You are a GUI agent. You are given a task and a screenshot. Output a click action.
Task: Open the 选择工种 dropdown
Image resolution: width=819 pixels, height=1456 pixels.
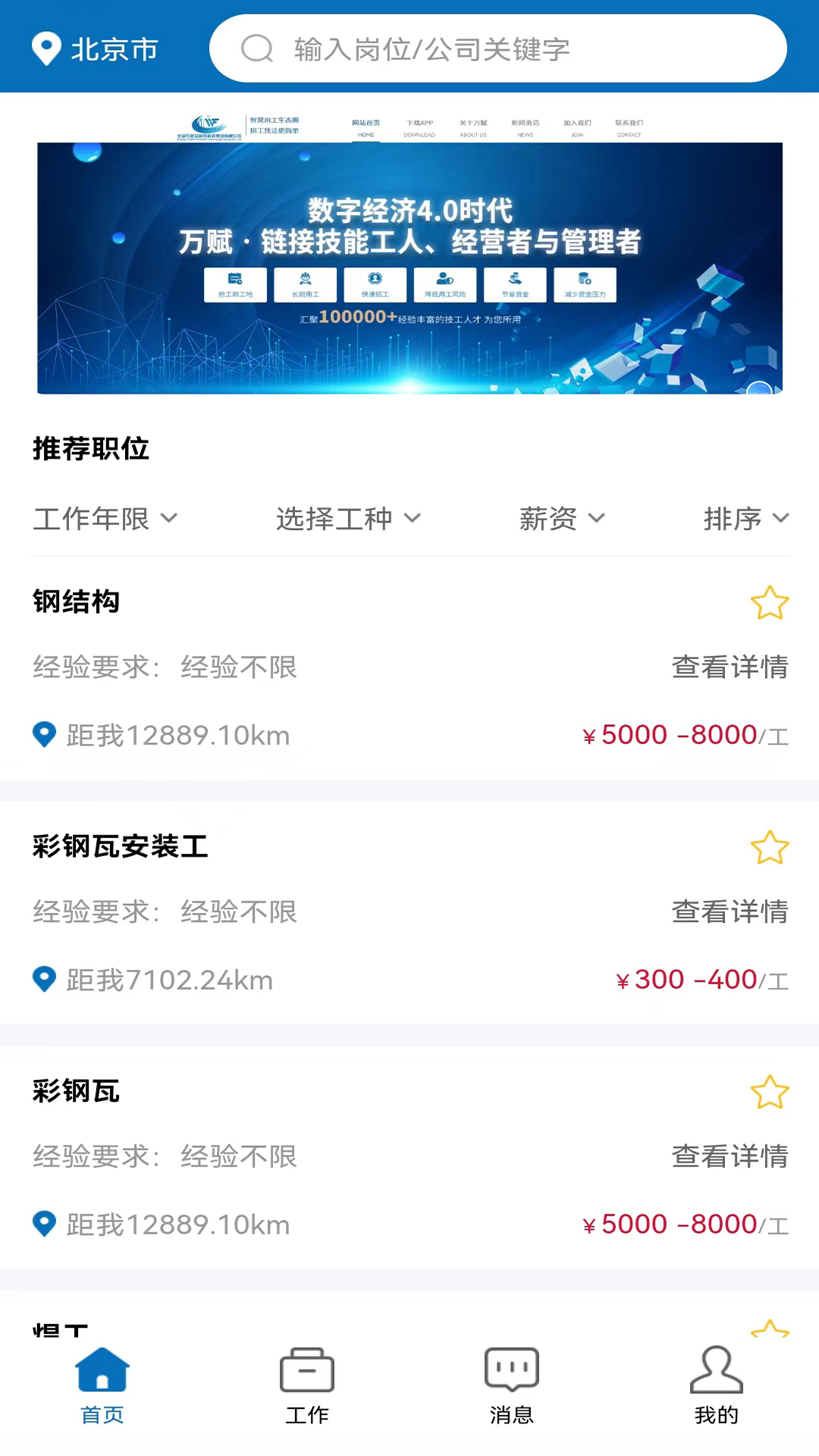(348, 519)
